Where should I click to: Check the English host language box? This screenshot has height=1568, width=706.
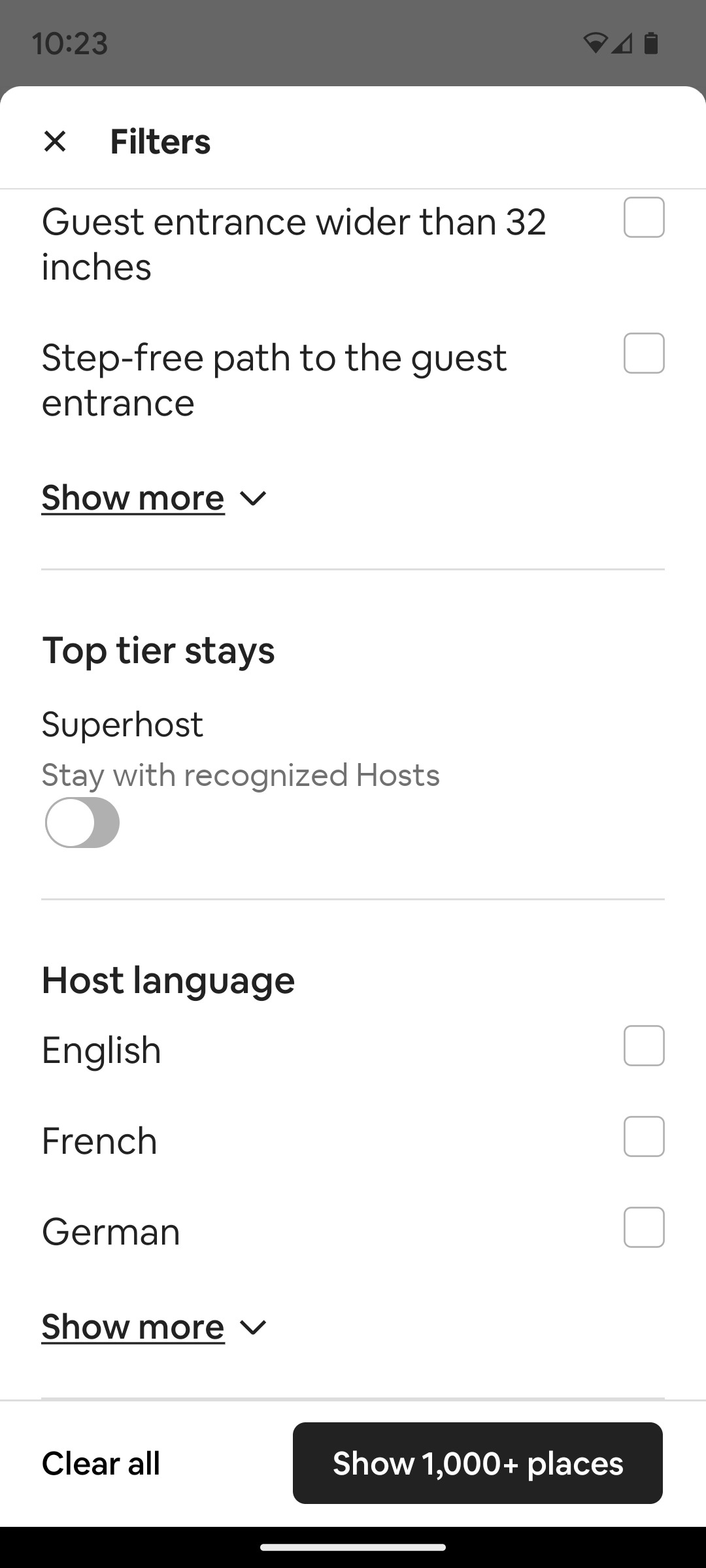pyautogui.click(x=644, y=1046)
